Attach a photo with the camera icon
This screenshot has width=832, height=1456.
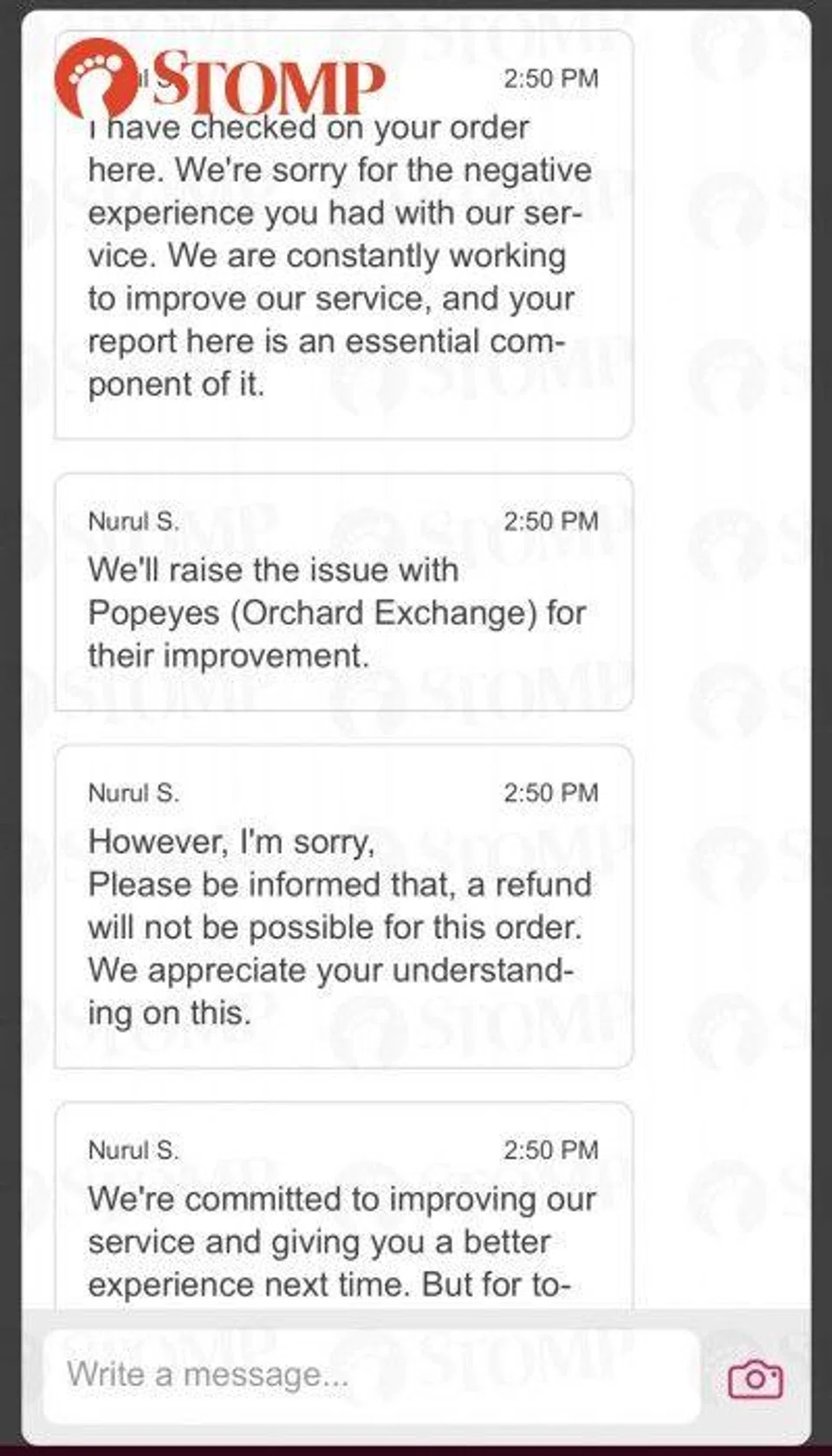pyautogui.click(x=756, y=1378)
